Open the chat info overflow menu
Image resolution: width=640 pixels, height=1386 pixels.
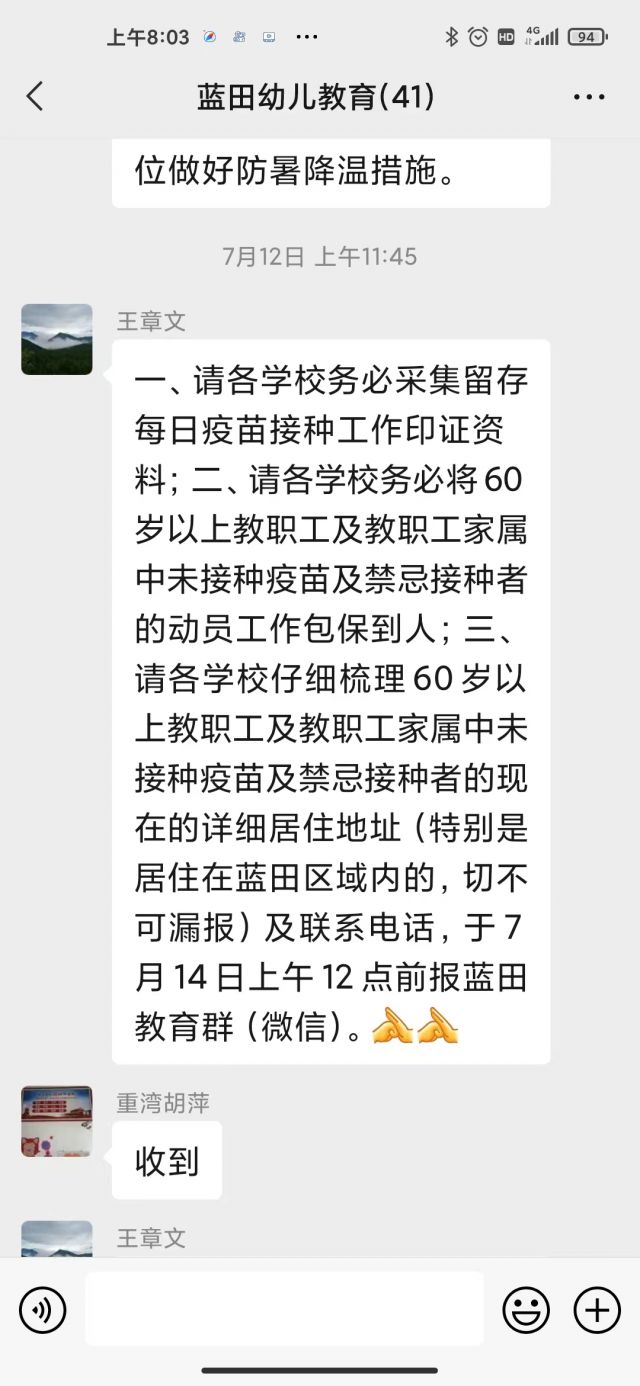[589, 97]
